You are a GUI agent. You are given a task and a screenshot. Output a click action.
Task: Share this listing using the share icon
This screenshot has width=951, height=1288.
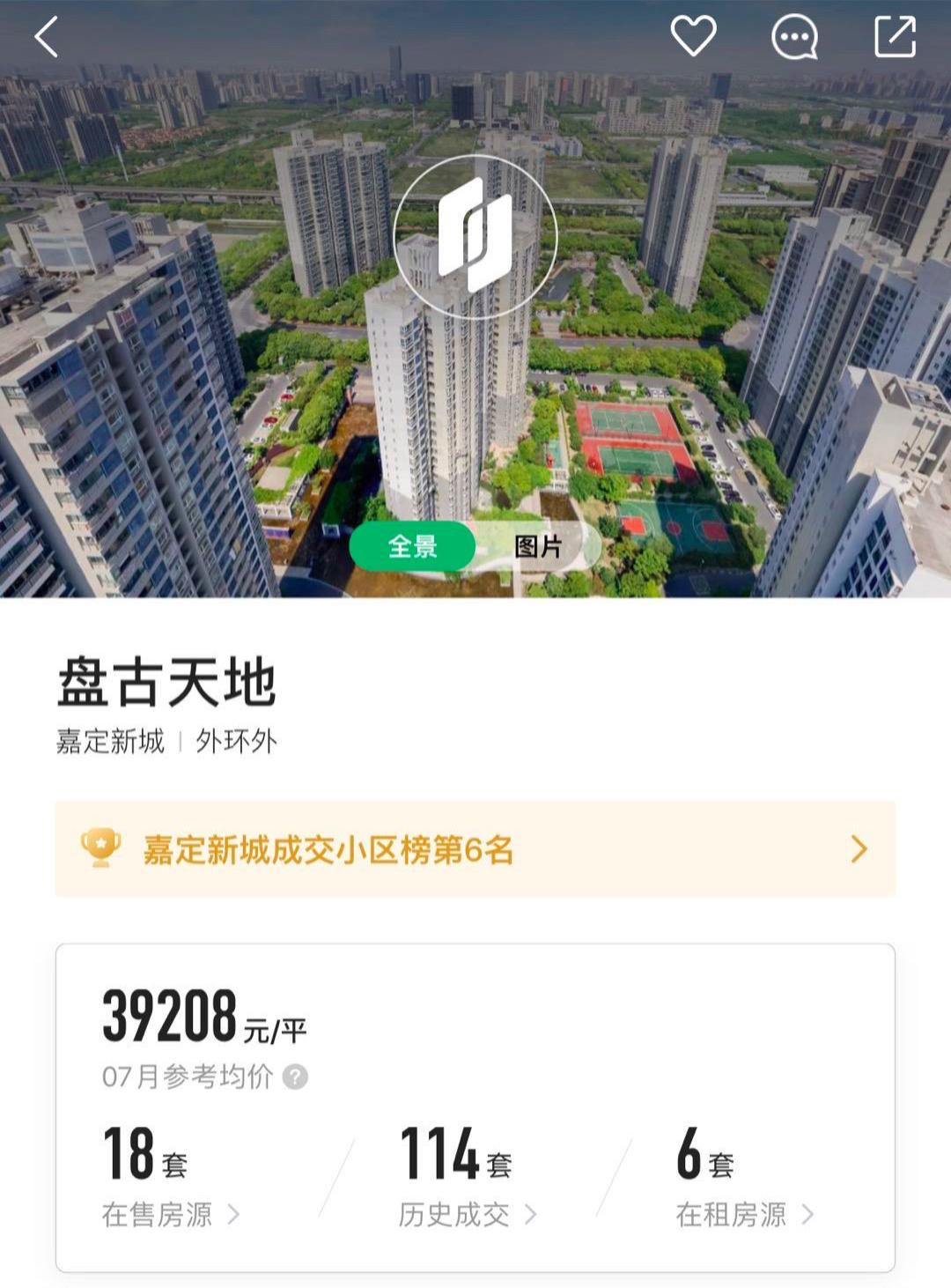pyautogui.click(x=895, y=37)
